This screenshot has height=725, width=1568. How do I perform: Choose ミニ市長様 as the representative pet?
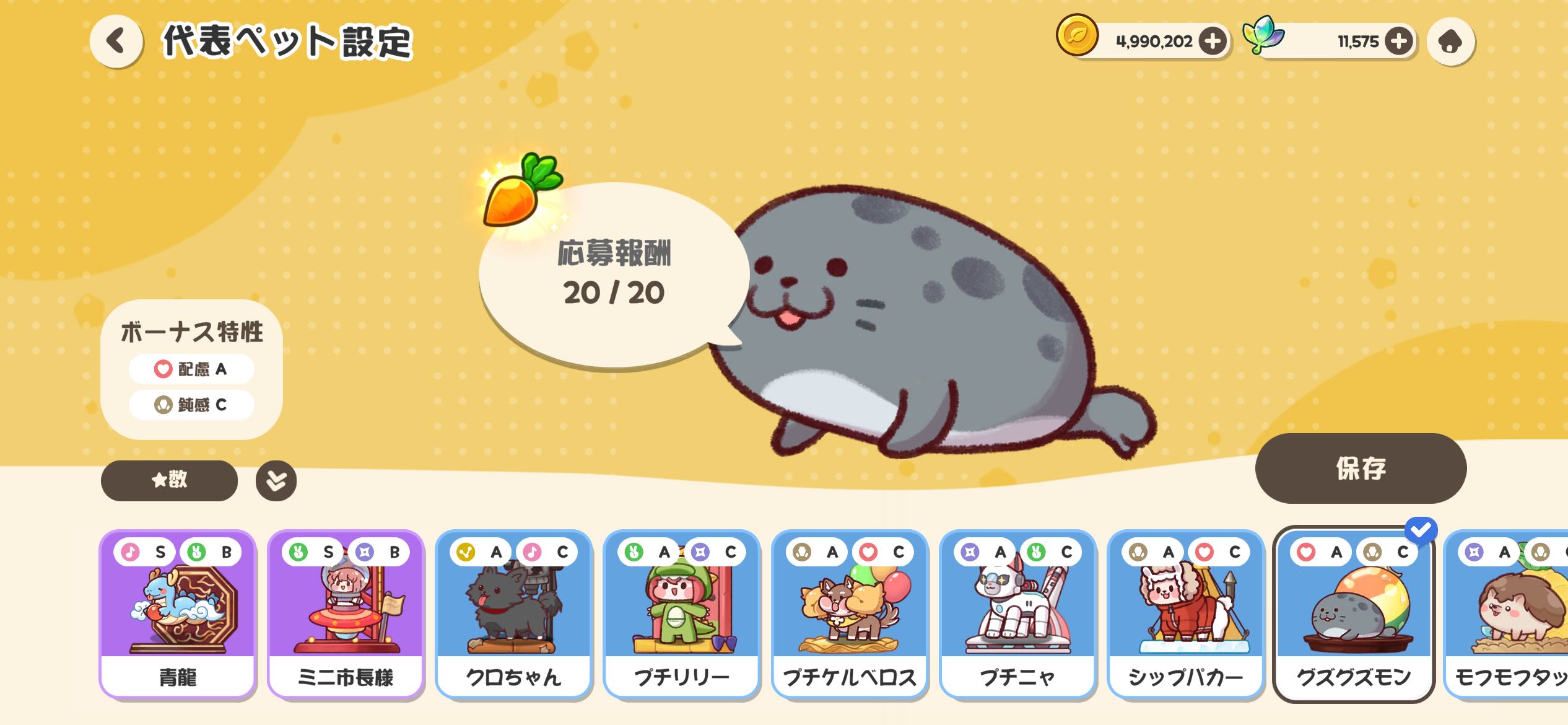click(x=346, y=613)
